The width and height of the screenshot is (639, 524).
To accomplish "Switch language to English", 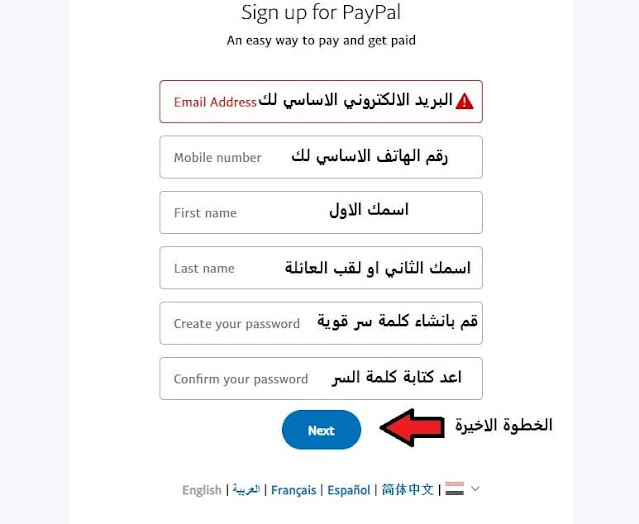I will click(x=202, y=490).
